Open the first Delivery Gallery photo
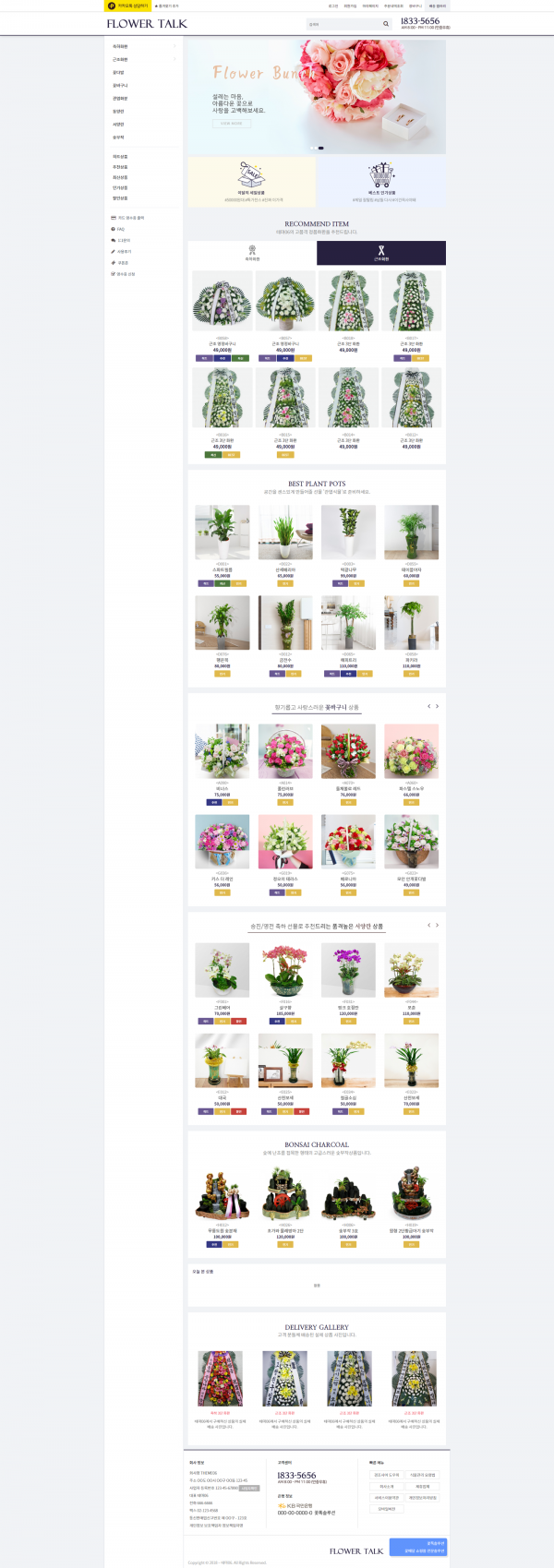Viewport: 554px width, 1568px height. click(x=221, y=1379)
